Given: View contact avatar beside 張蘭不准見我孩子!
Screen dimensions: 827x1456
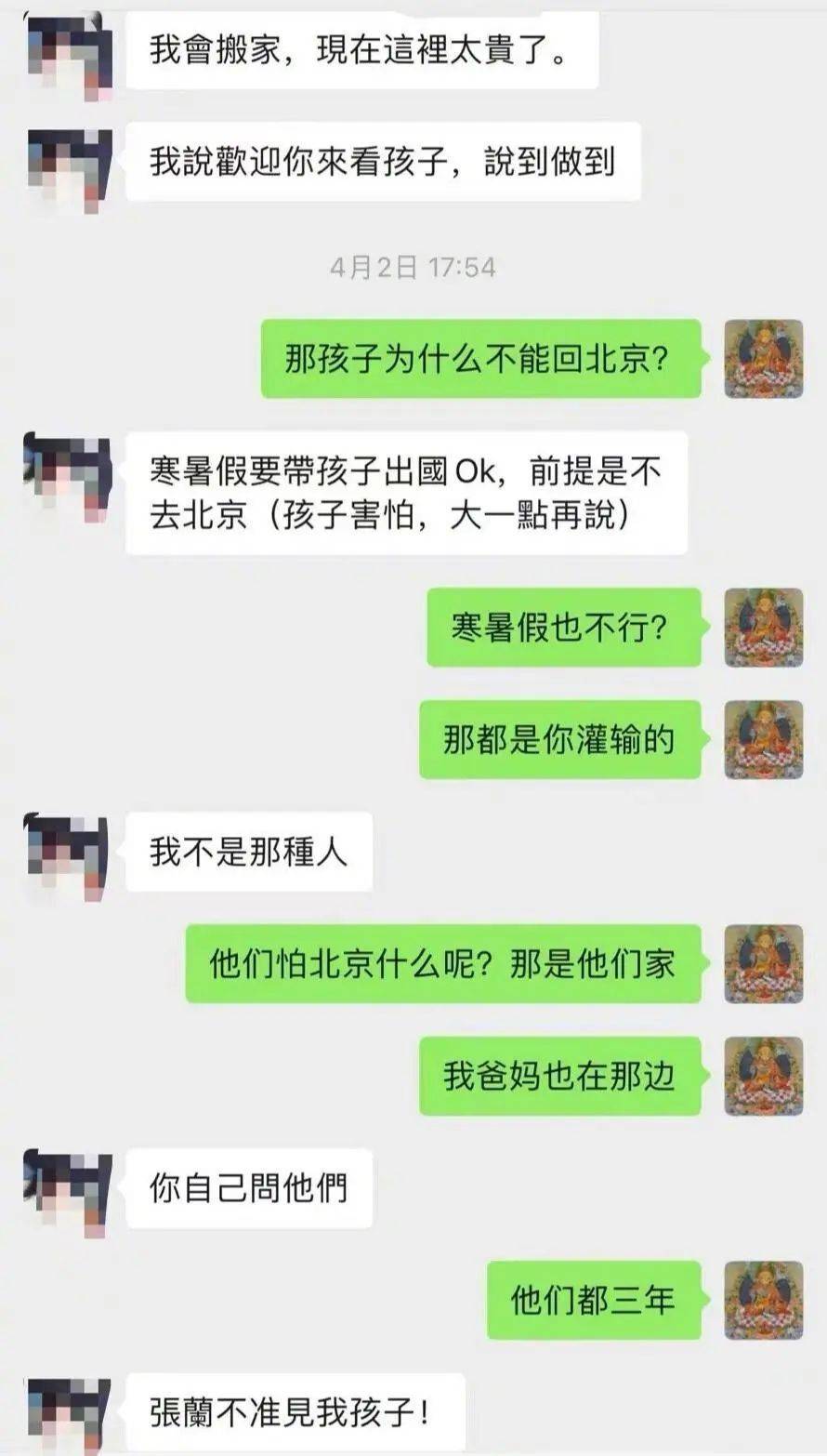Looking at the screenshot, I should [68, 1416].
